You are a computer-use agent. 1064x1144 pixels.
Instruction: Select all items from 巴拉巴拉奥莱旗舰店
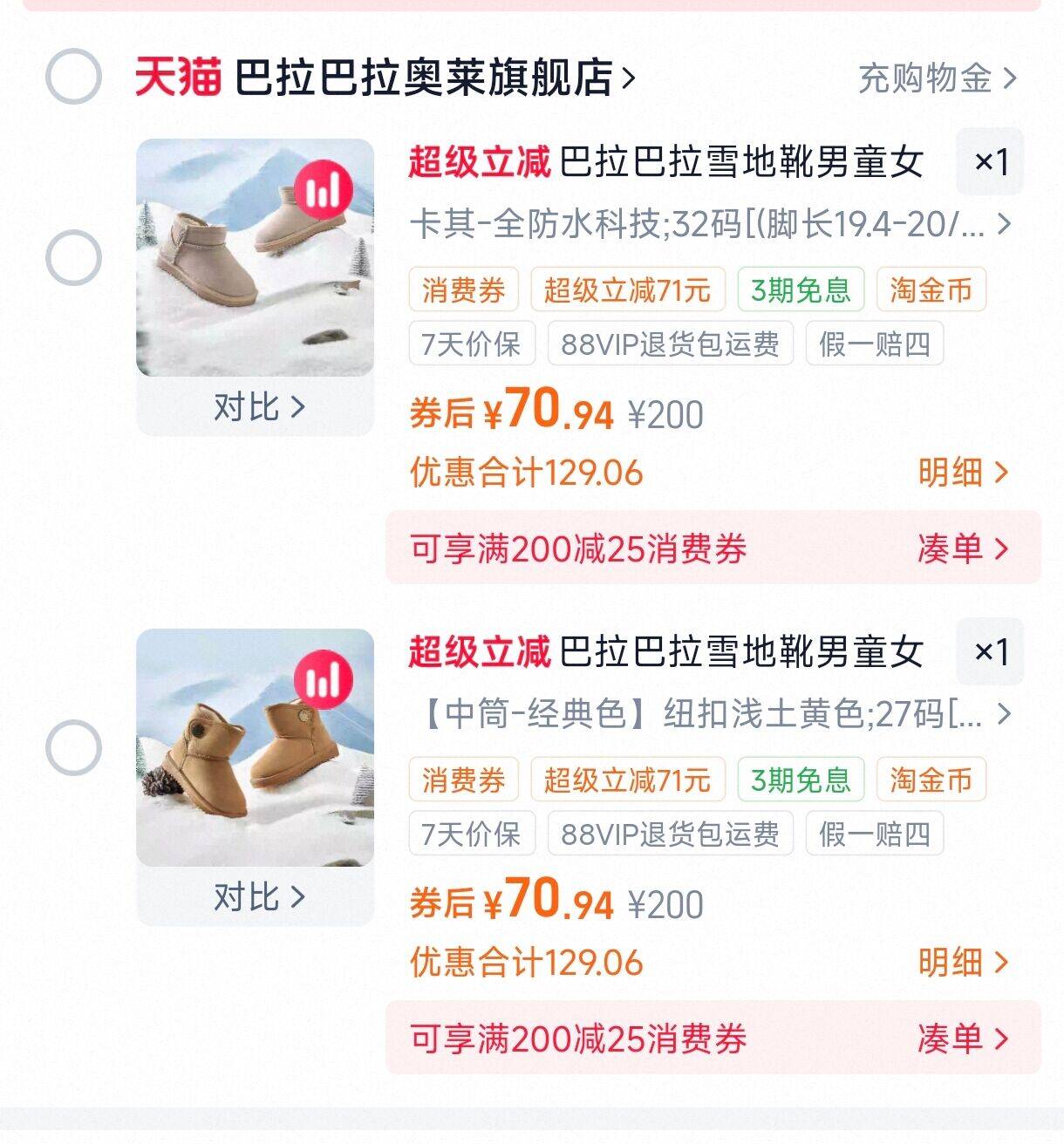tap(73, 77)
